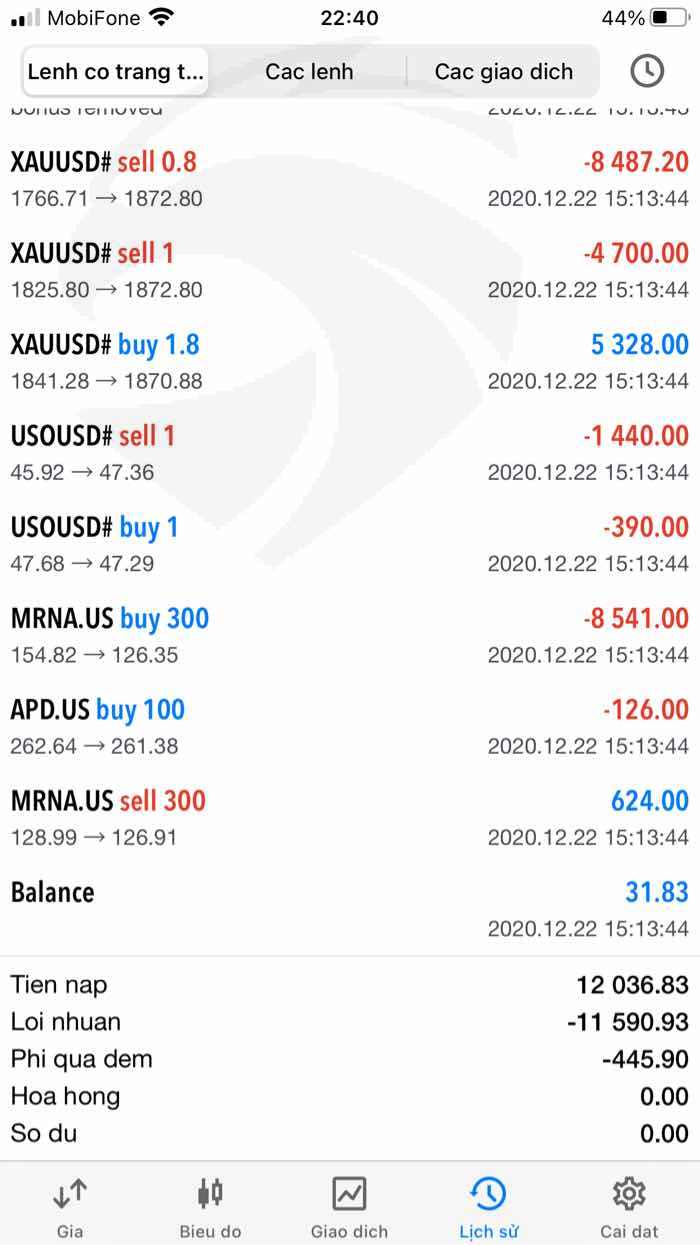Switch to the Cac giao dich segment
The width and height of the screenshot is (700, 1245).
pos(503,71)
